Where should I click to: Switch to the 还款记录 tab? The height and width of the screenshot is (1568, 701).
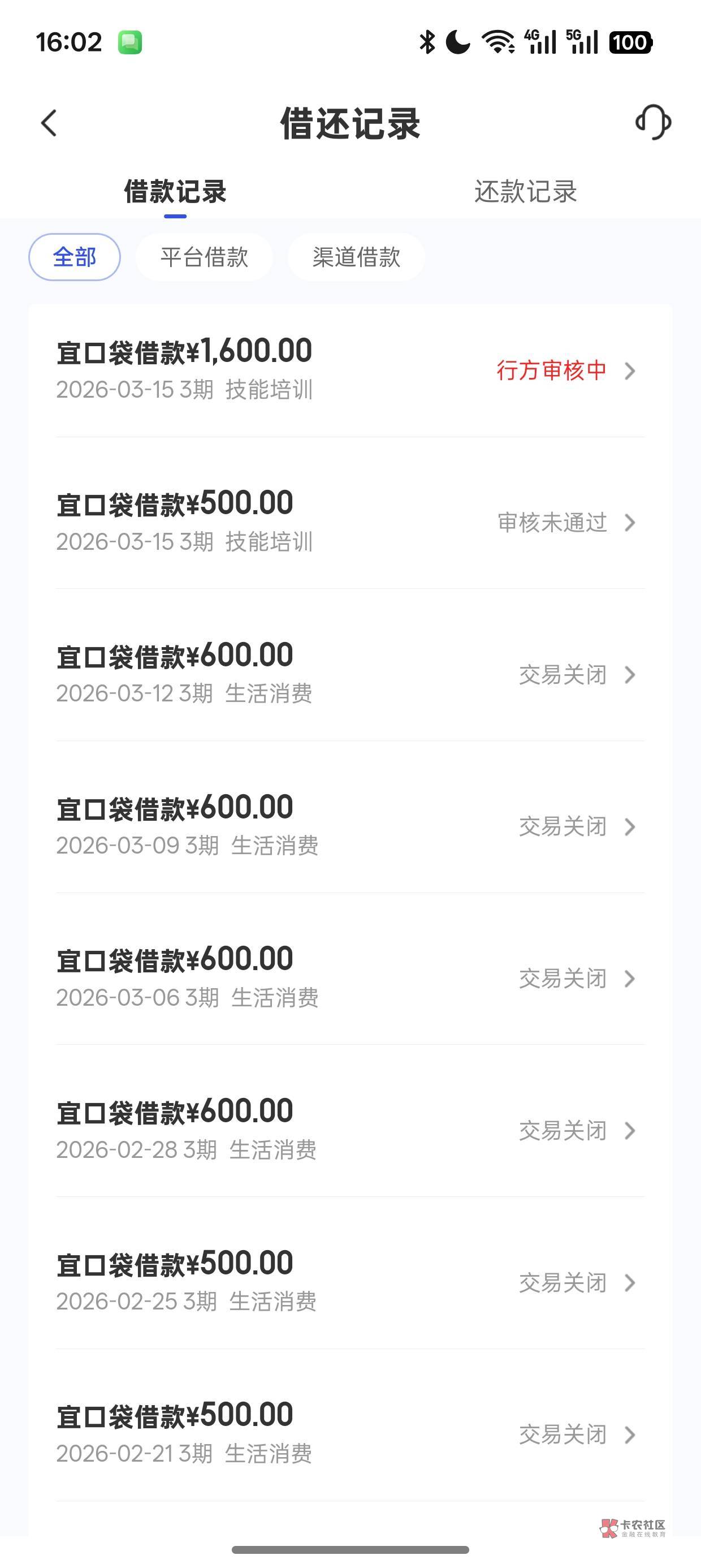pos(525,191)
